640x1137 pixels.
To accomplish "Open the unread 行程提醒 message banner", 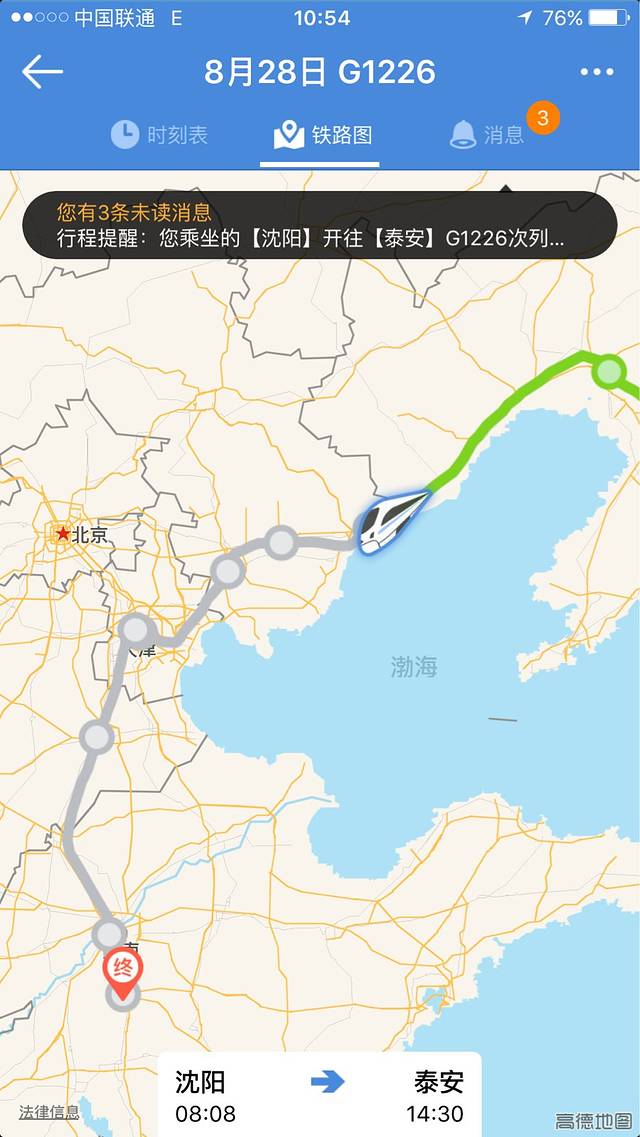I will click(319, 226).
